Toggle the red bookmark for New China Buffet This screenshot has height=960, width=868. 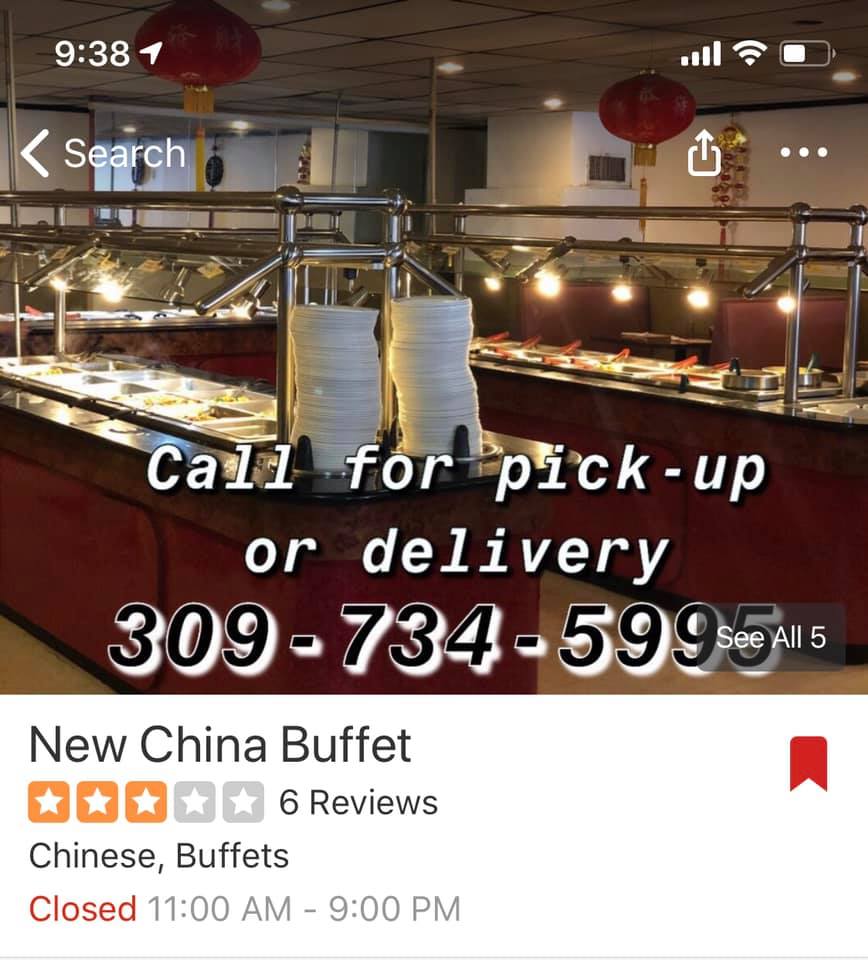[808, 763]
